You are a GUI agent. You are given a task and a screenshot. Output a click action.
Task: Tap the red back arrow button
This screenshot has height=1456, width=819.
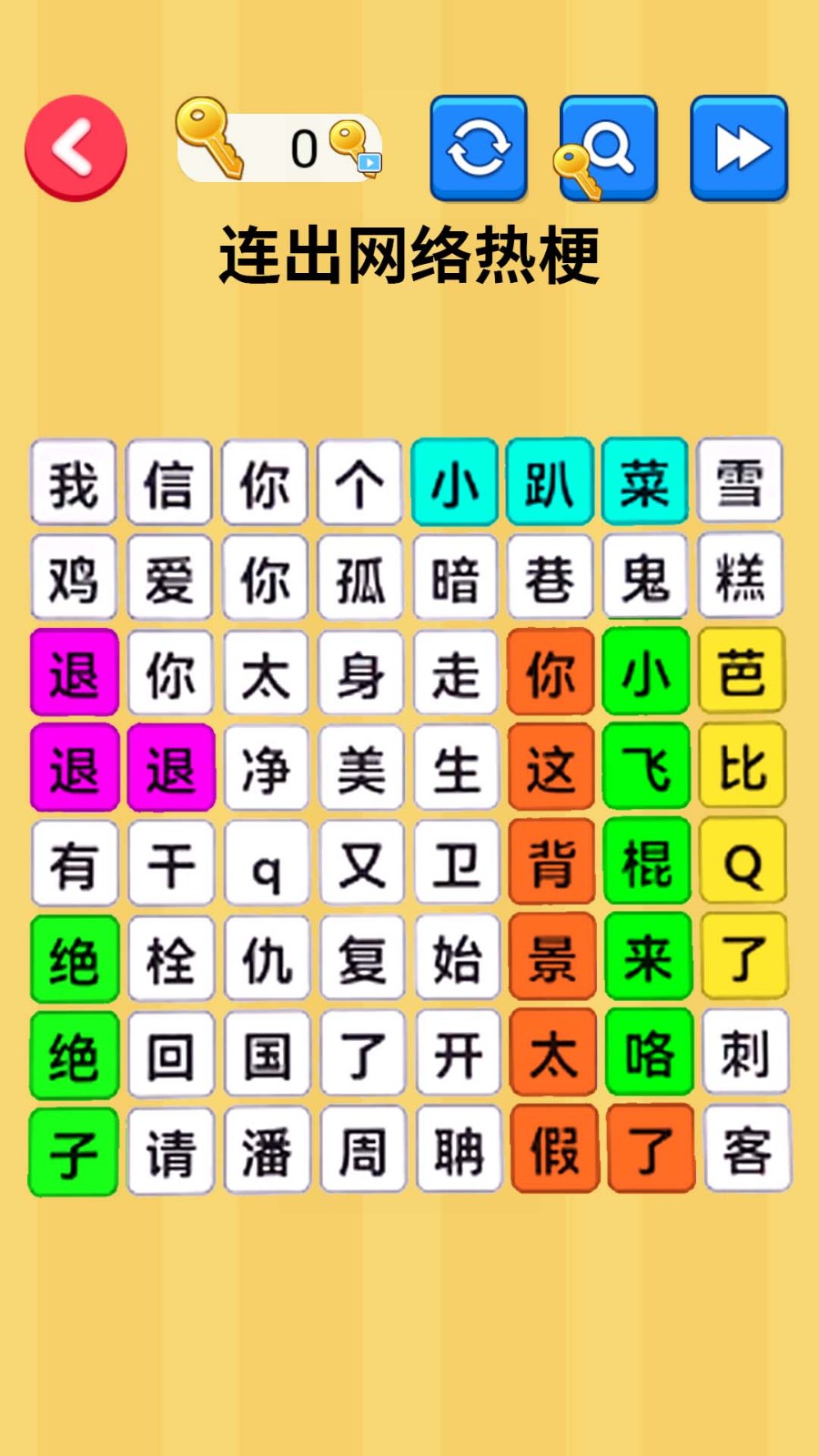76,147
